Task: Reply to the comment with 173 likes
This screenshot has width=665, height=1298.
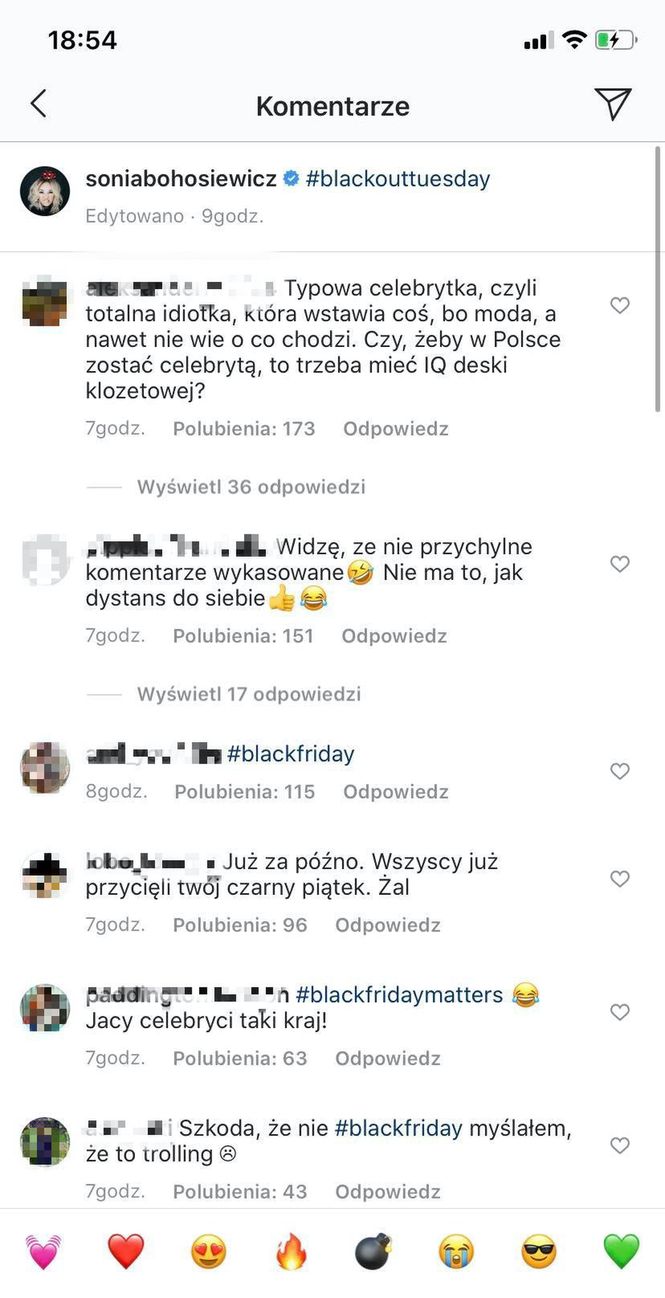Action: coord(395,429)
